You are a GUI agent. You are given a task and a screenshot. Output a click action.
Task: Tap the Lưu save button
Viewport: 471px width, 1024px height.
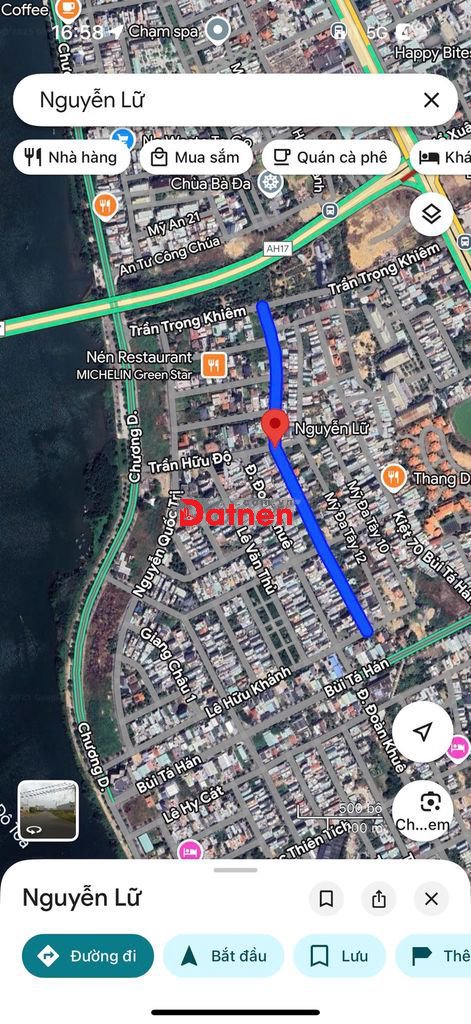tap(340, 955)
